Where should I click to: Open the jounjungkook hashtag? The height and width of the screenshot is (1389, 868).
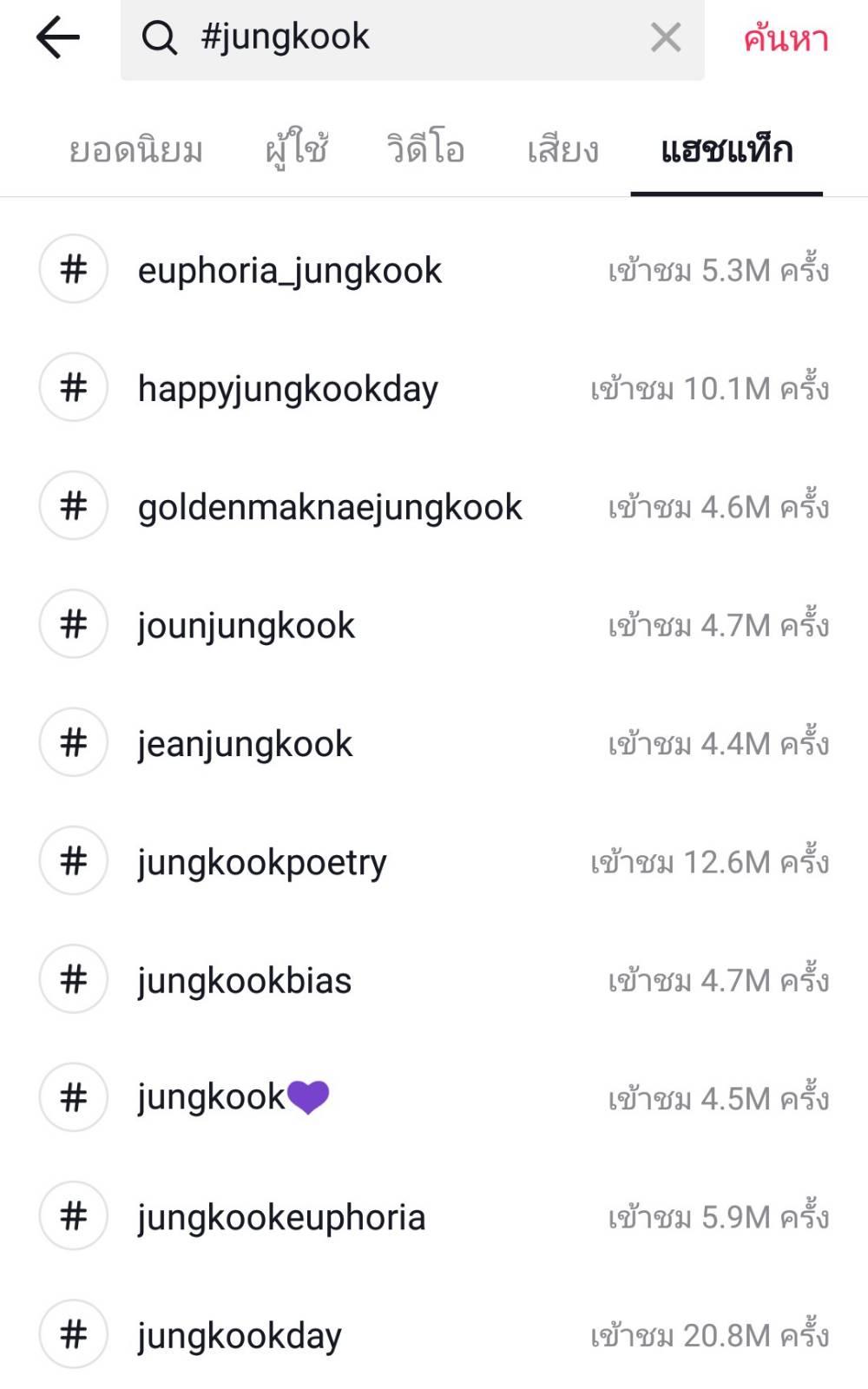(247, 625)
